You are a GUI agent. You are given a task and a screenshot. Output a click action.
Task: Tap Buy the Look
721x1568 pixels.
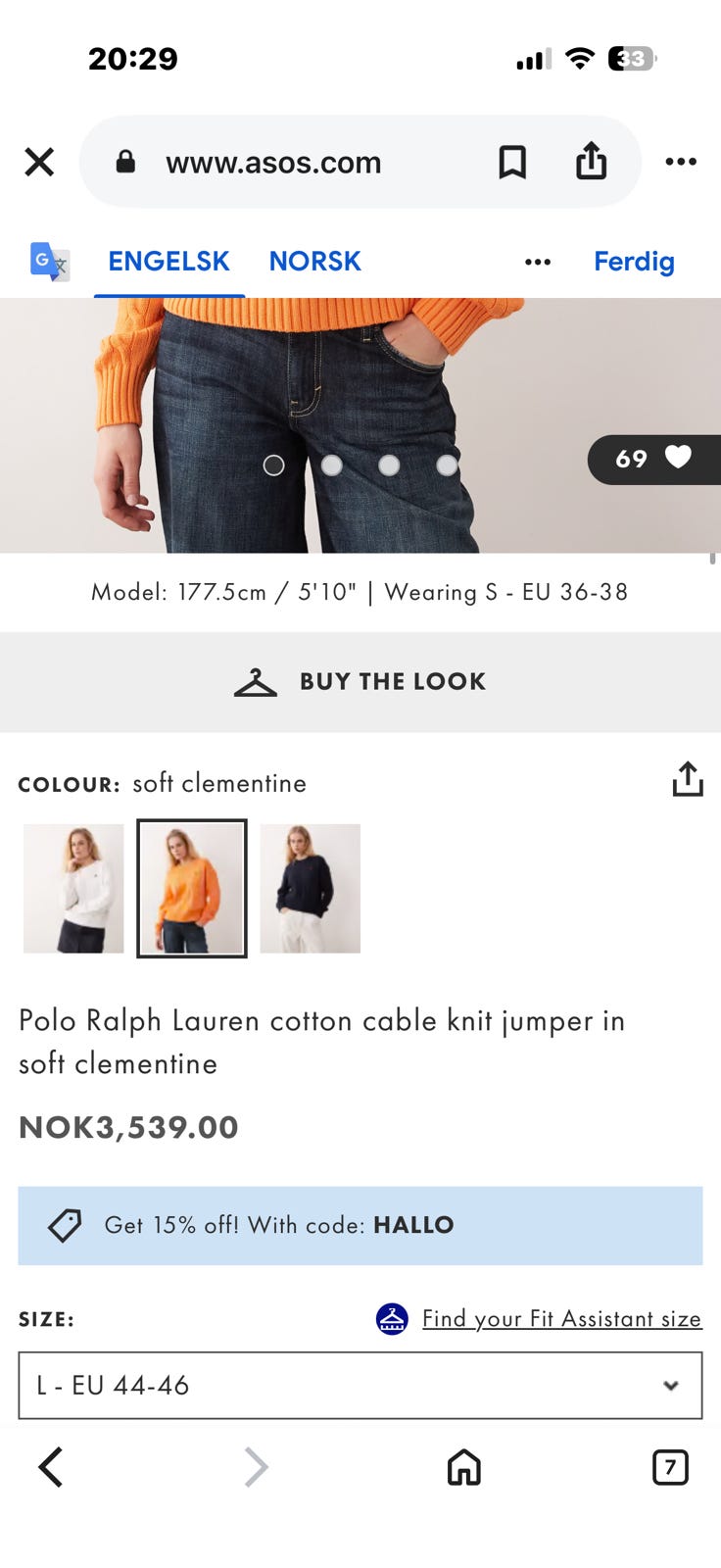tap(360, 681)
